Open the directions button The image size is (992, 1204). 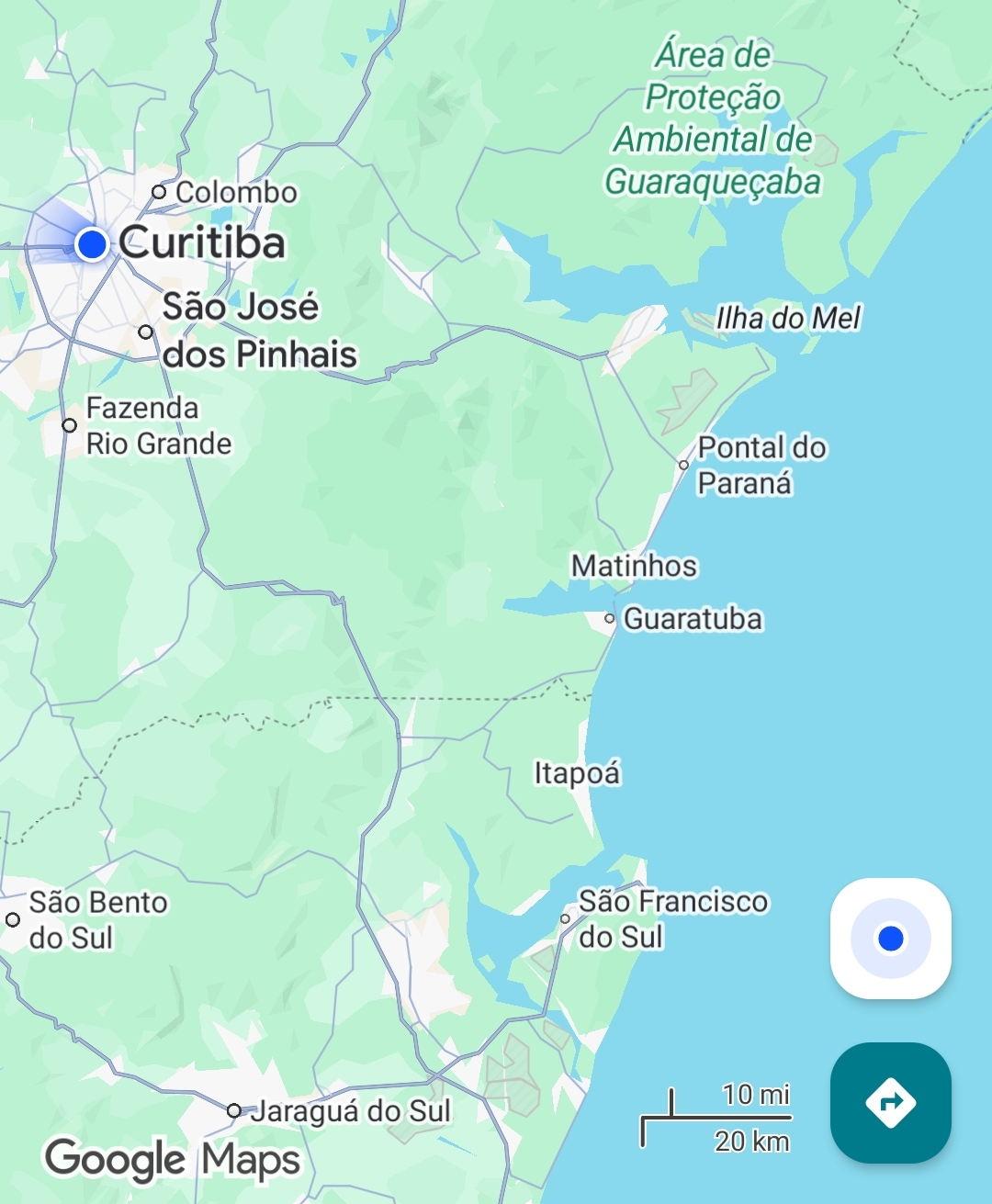[890, 1102]
